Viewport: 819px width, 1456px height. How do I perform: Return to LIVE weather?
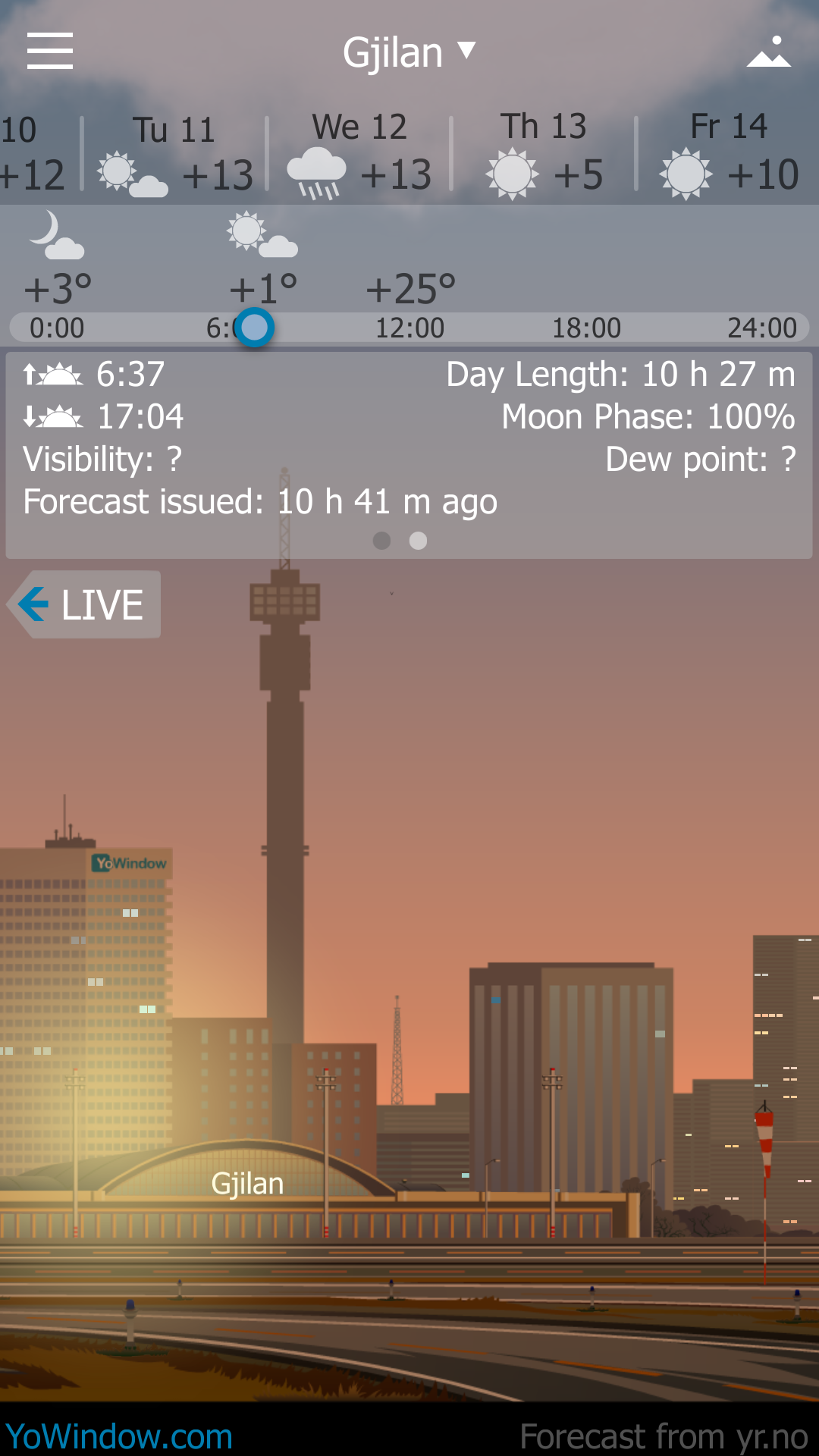pos(85,604)
